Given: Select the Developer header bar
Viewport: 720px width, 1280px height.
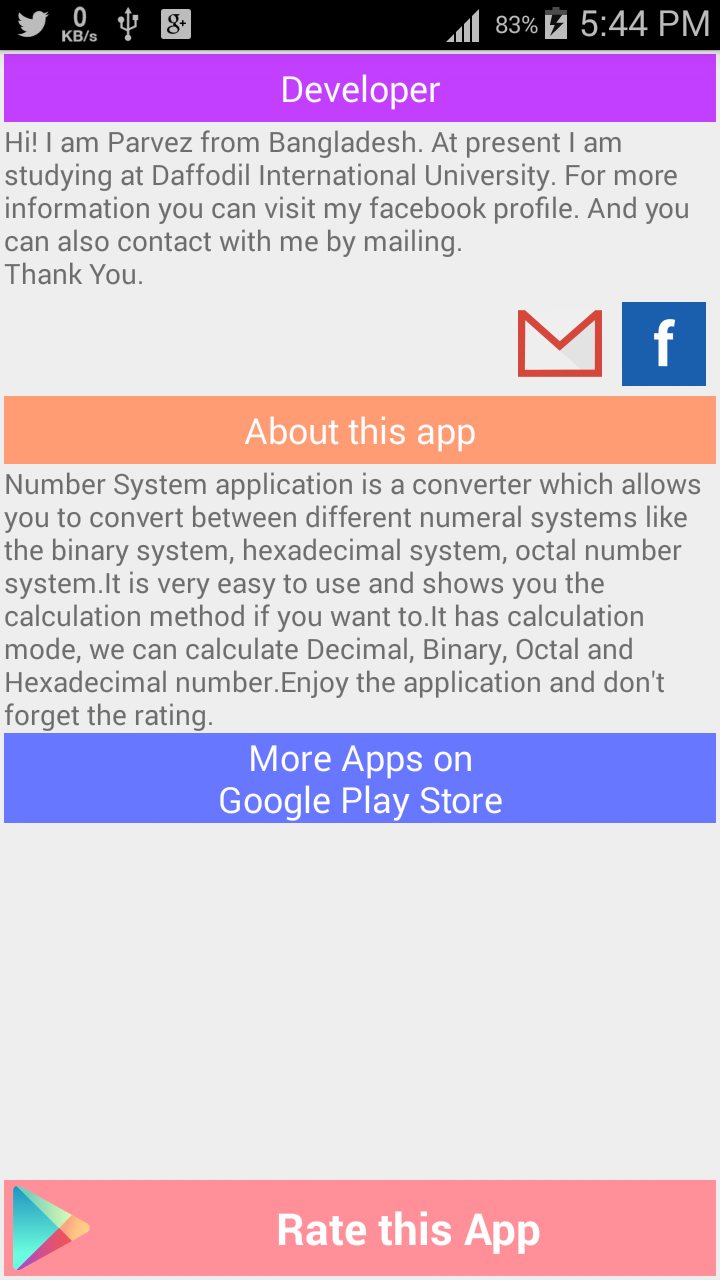Looking at the screenshot, I should click(x=360, y=89).
